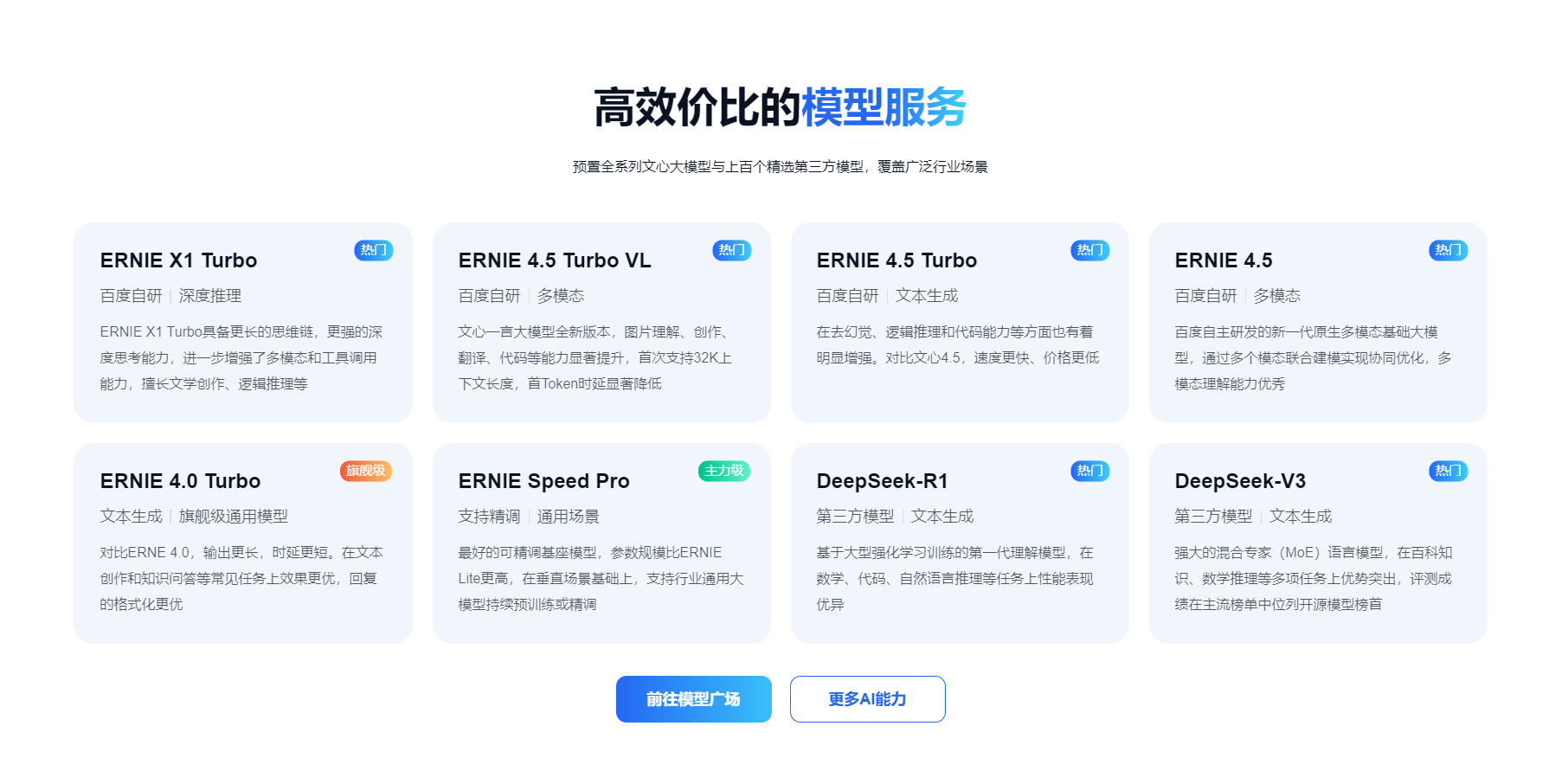The height and width of the screenshot is (771, 1568).
Task: Open the ERNIE 4.5 Turbo VL card
Action: point(601,322)
